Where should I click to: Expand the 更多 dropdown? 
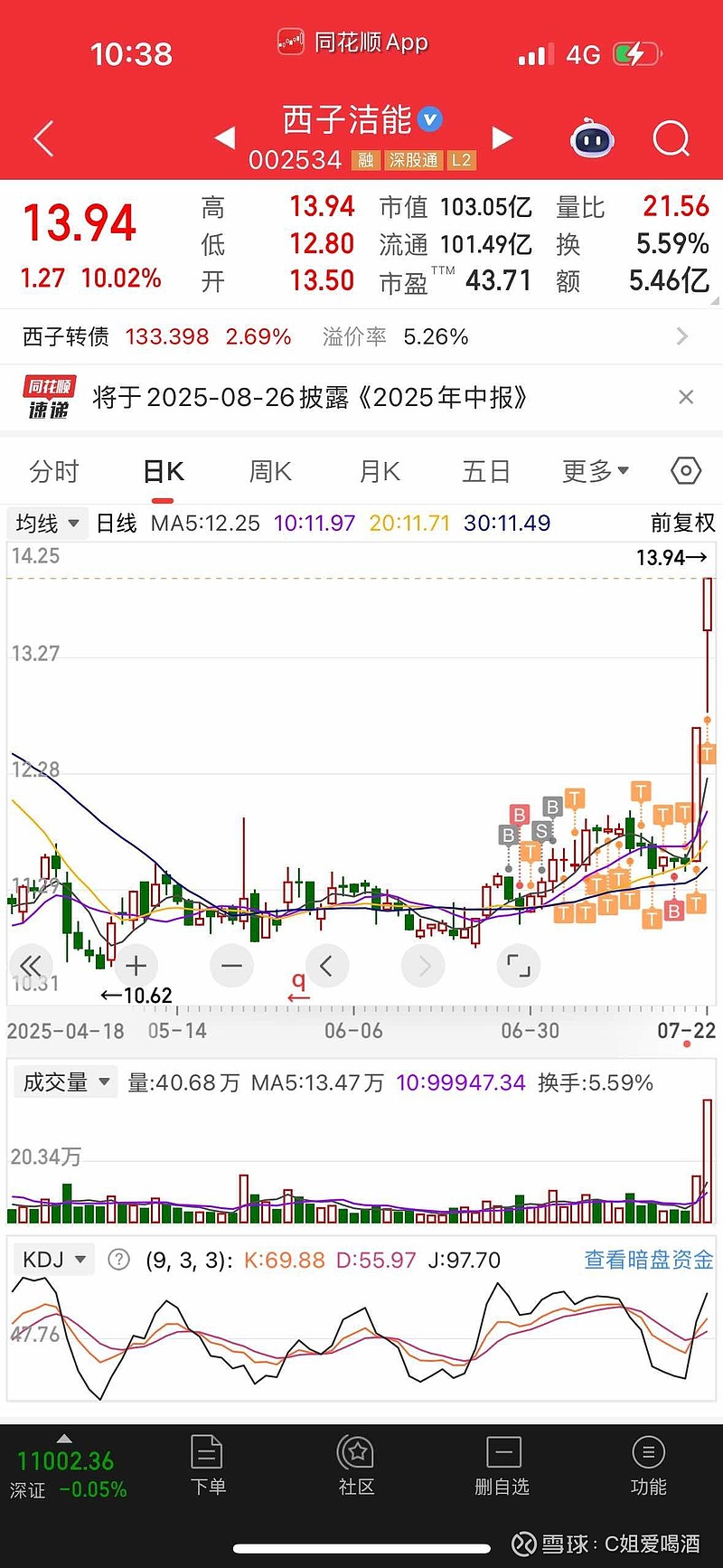coord(596,471)
